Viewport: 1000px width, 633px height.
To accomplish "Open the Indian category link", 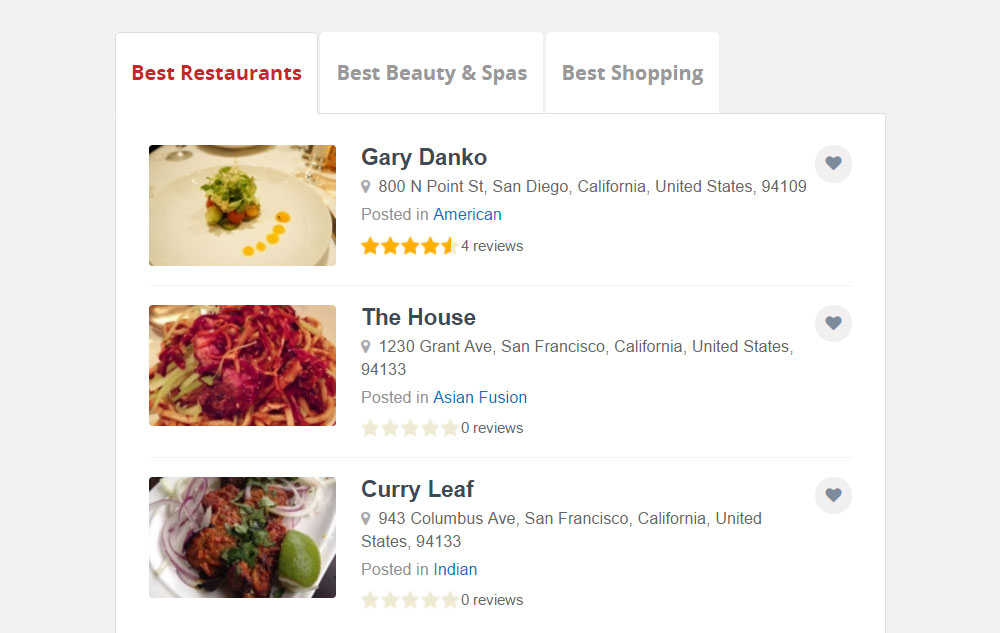I will click(455, 569).
